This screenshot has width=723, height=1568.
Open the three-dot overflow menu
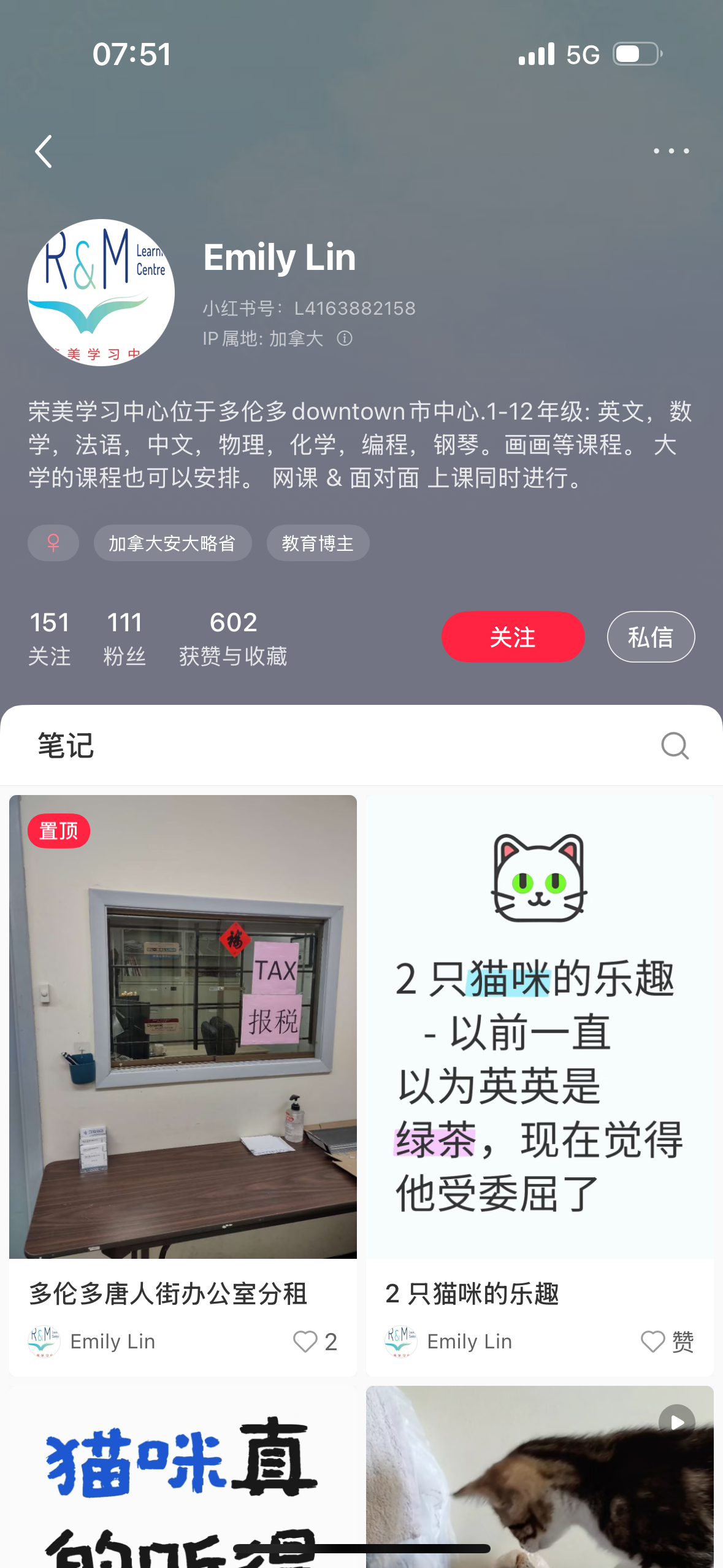coord(671,151)
